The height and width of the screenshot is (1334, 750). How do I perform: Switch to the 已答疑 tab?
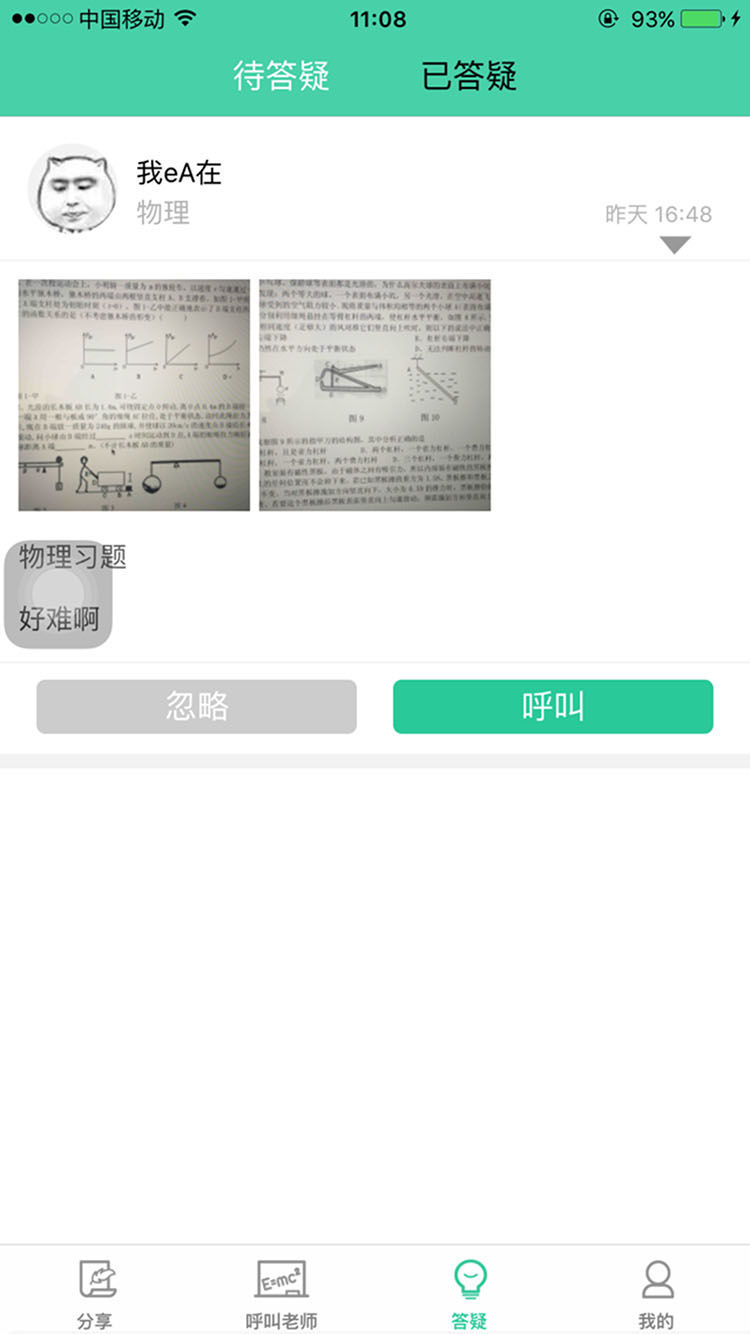(x=469, y=76)
